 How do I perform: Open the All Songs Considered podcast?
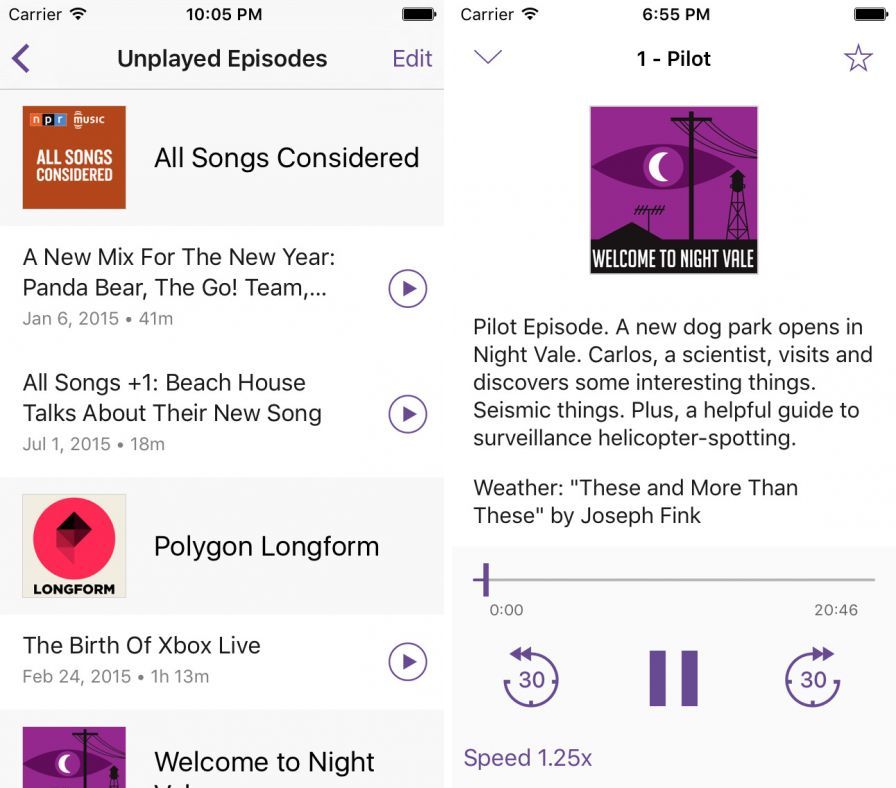click(222, 158)
